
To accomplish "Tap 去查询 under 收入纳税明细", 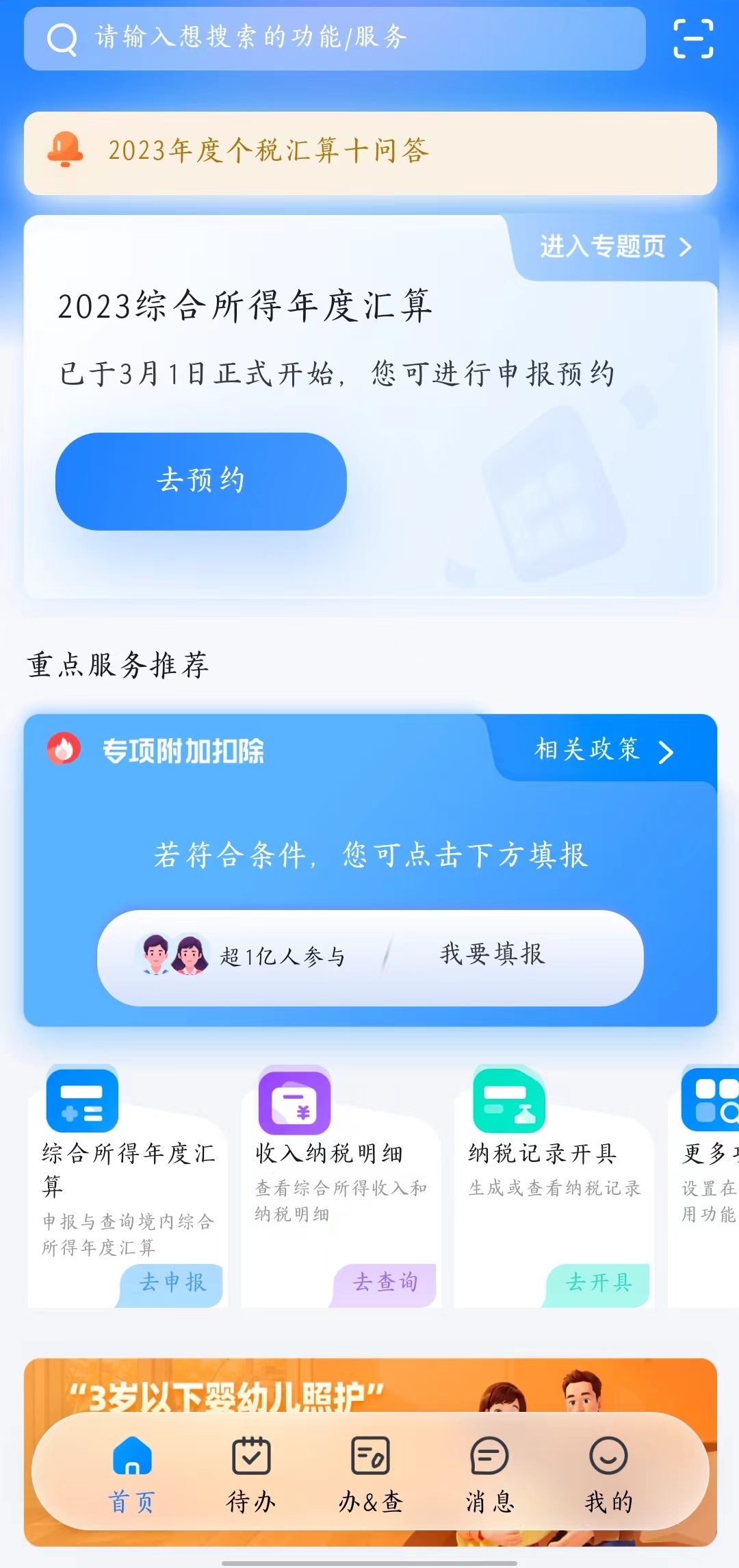I will pos(385,1282).
